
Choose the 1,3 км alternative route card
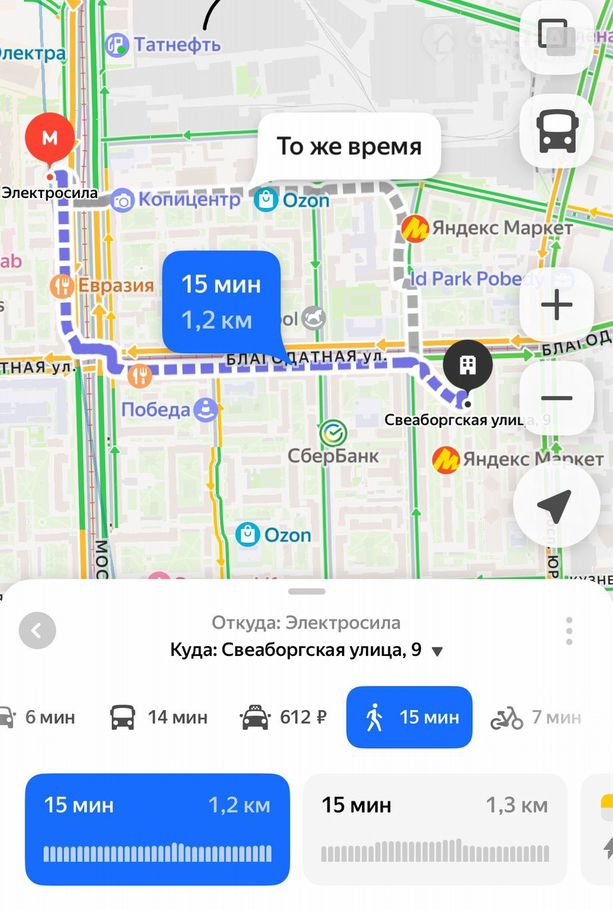(x=434, y=829)
